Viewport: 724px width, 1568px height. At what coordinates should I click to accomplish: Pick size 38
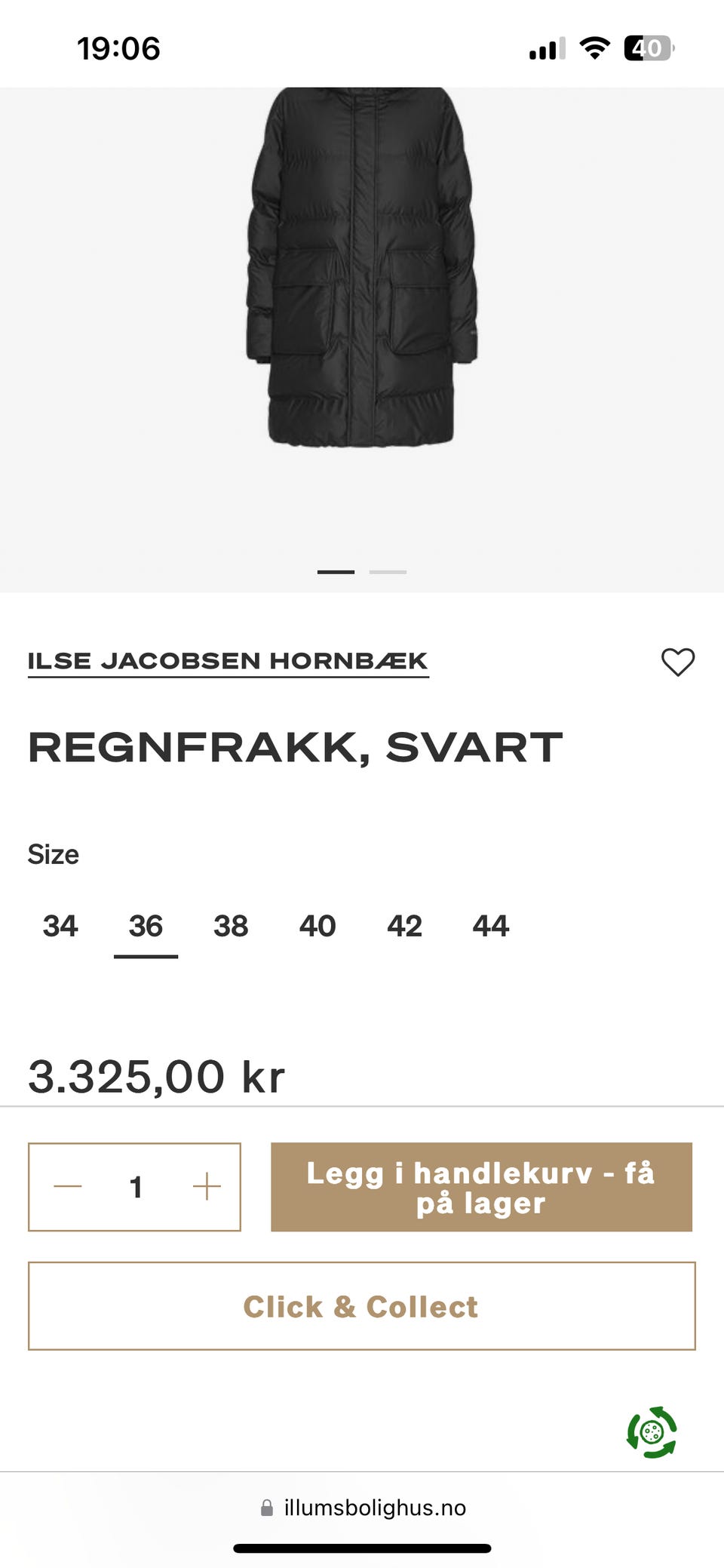231,926
